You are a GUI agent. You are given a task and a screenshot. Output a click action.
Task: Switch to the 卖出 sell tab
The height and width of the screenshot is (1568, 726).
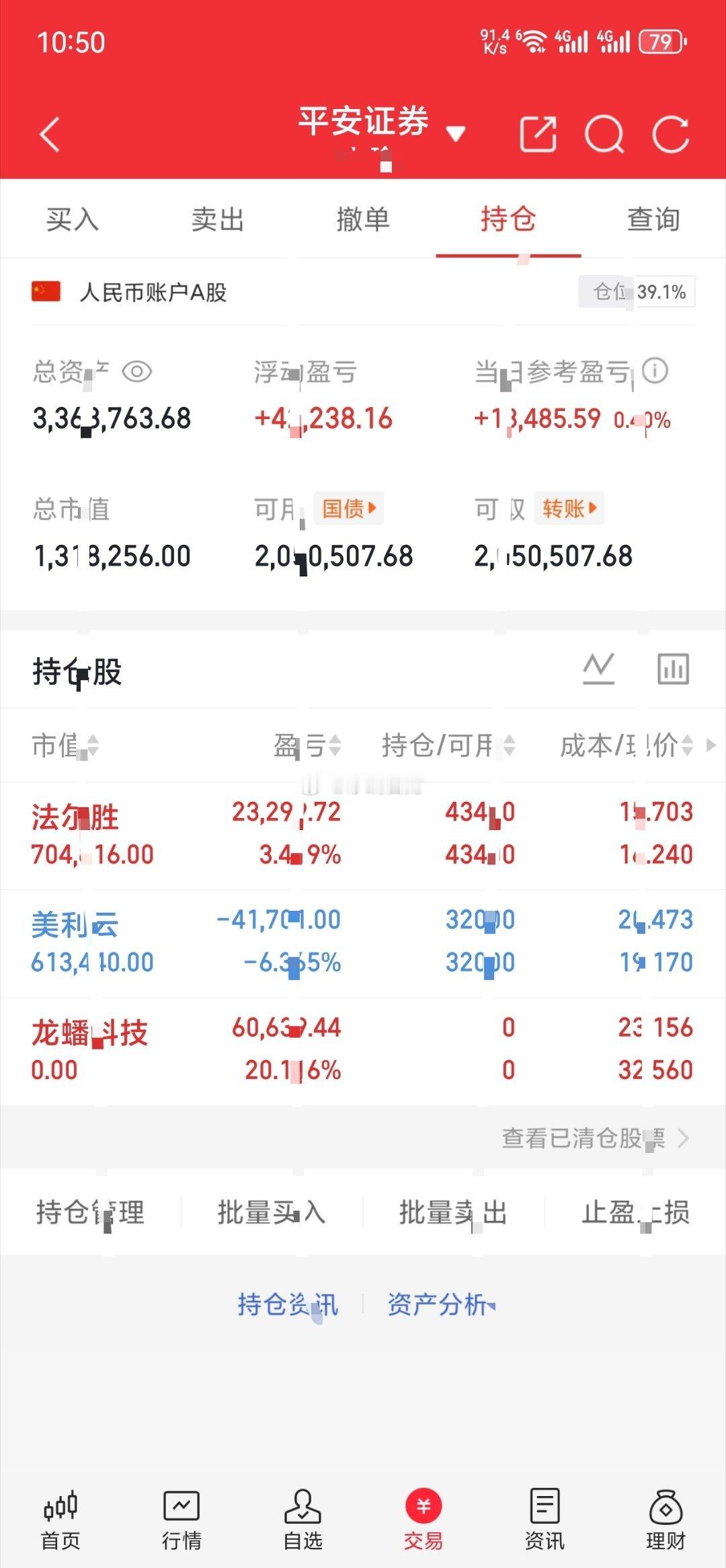(x=216, y=219)
